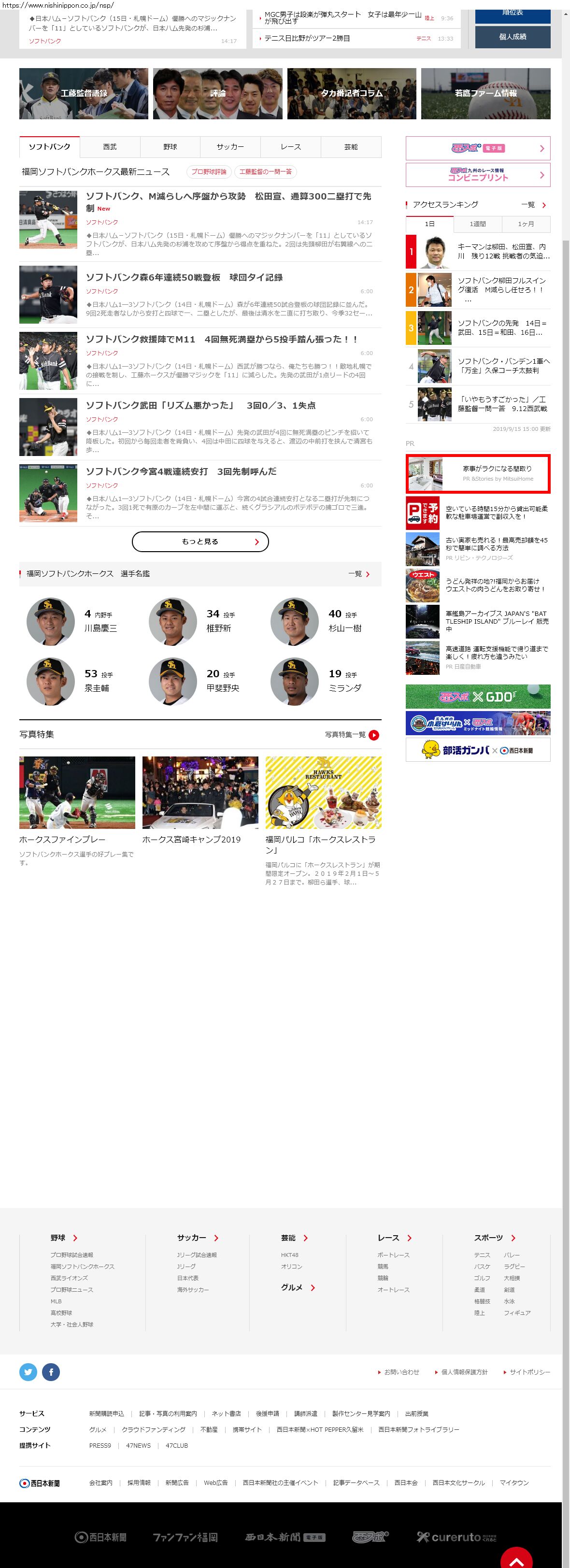Show the 1ヶ月 access ranking
The image size is (570, 1568).
point(526,224)
